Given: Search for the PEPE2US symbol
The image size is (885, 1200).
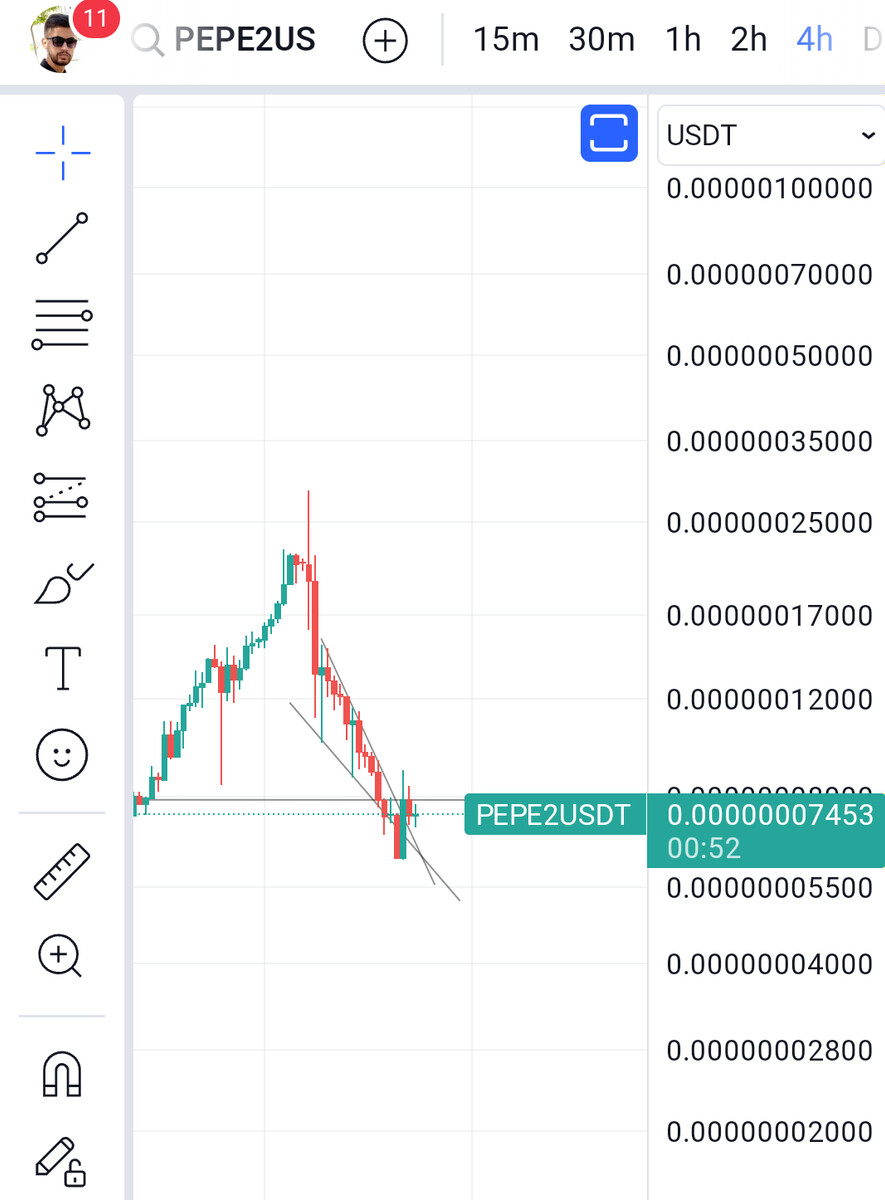Looking at the screenshot, I should pyautogui.click(x=243, y=40).
